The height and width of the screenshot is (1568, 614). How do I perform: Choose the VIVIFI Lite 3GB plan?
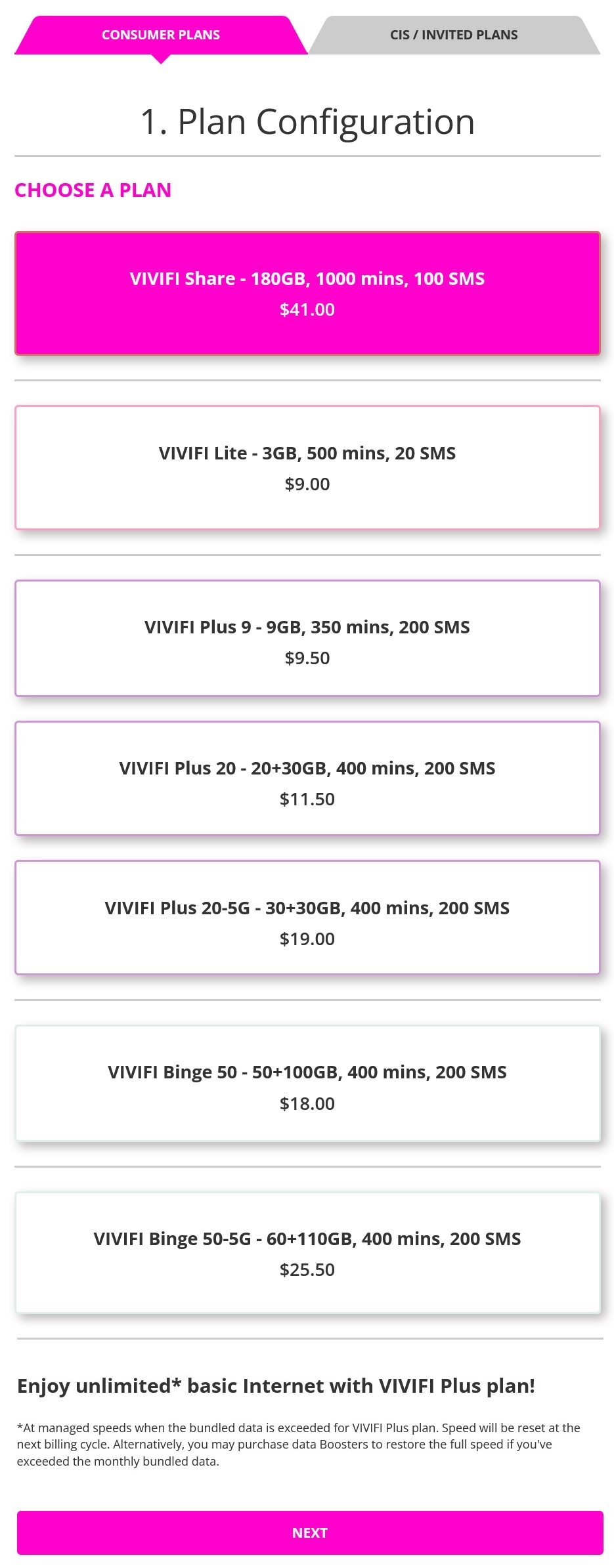307,467
